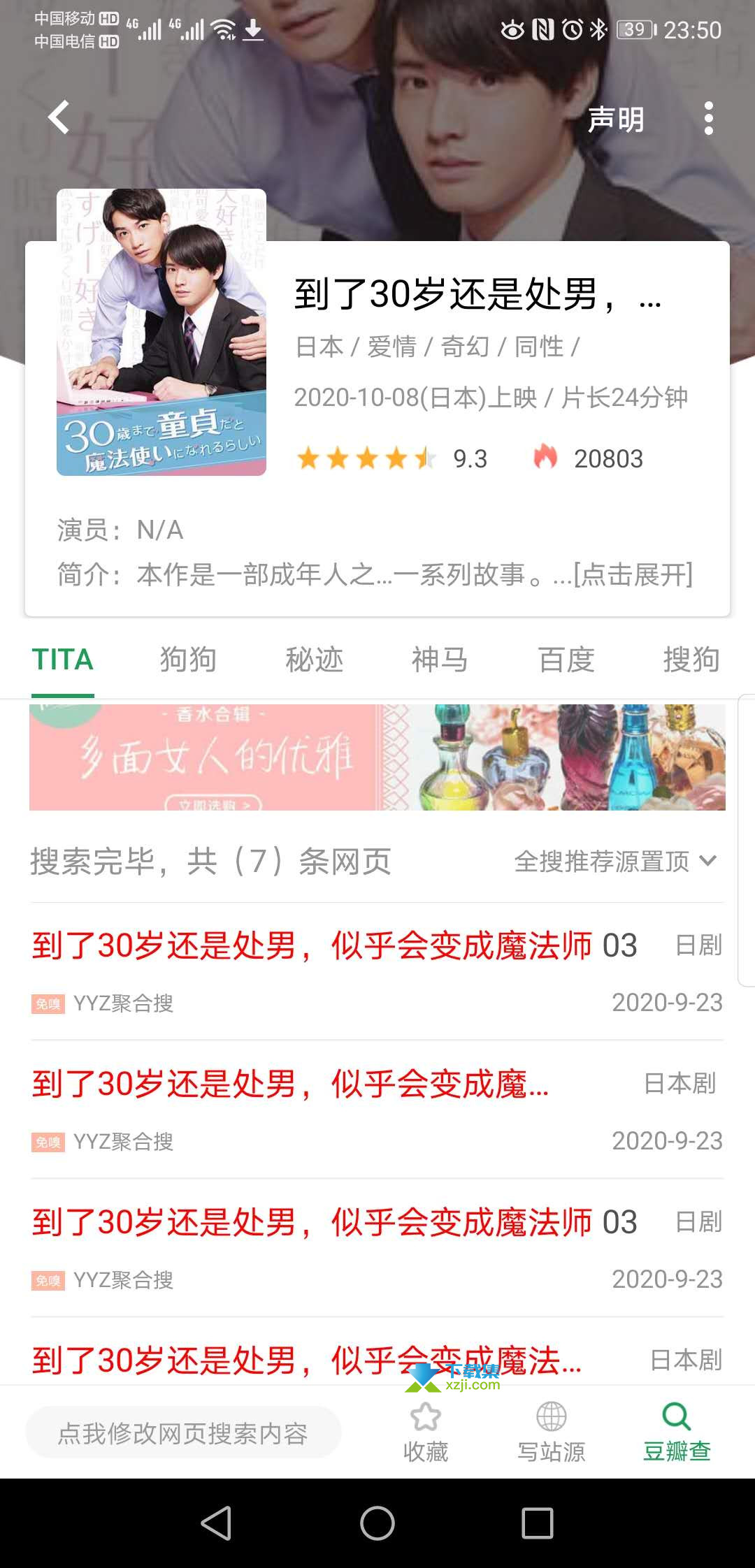This screenshot has height=1568, width=755.
Task: Go back with the top-left arrow
Action: tap(59, 117)
